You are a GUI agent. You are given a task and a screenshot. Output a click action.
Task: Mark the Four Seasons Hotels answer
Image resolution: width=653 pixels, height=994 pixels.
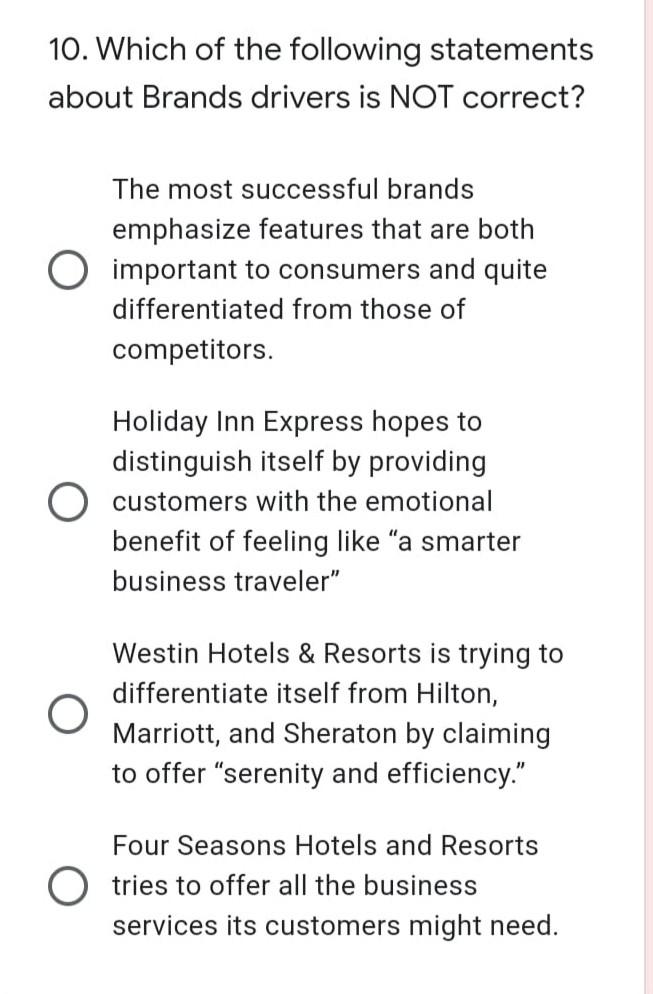tap(68, 887)
